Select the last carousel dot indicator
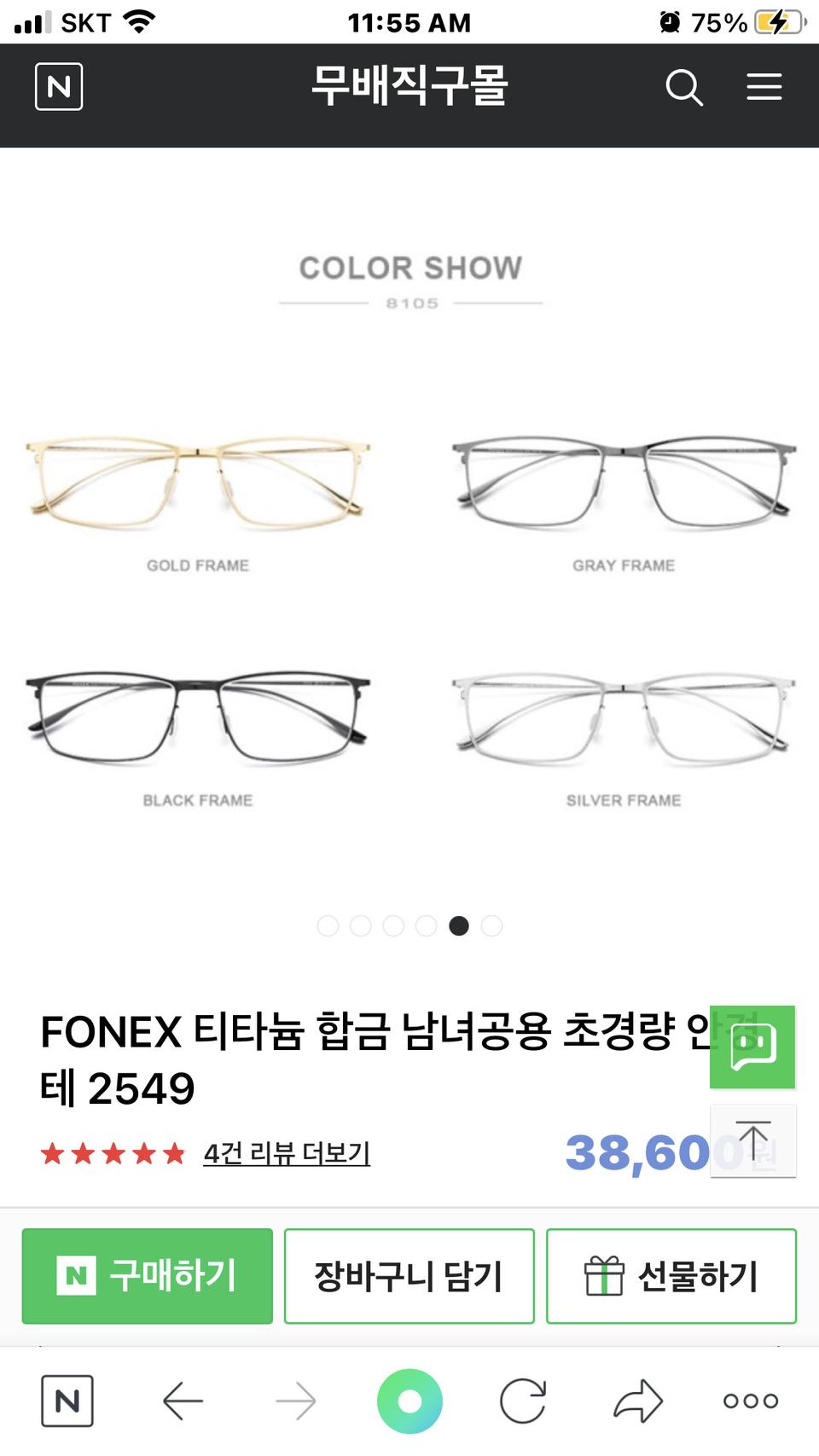Screen dimensions: 819x1456 (491, 926)
